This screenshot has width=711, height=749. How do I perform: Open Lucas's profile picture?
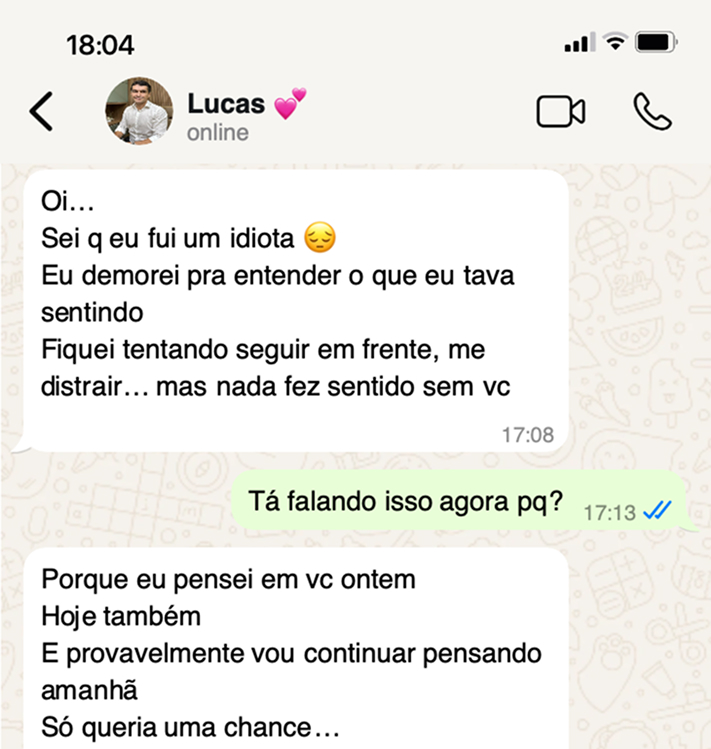click(139, 110)
